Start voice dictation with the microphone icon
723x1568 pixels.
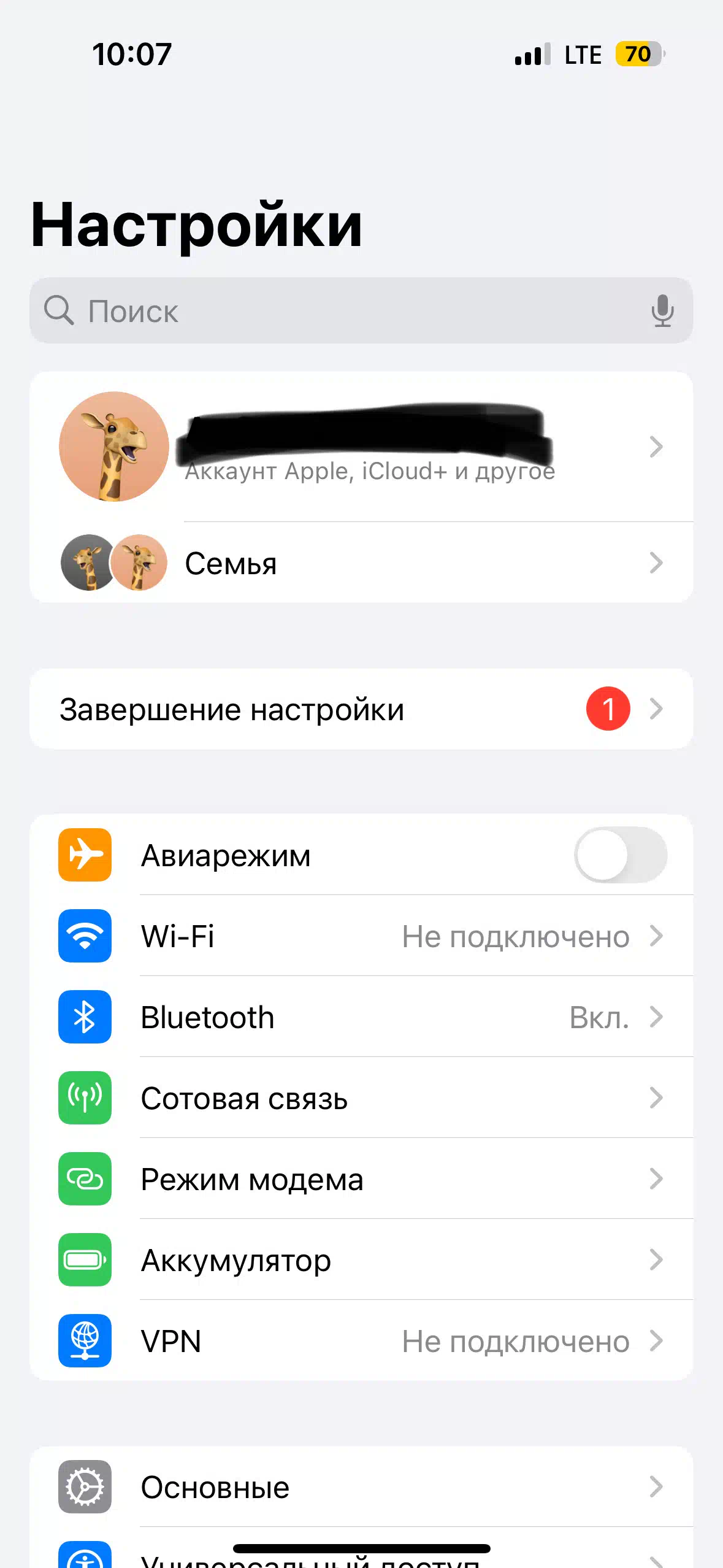point(662,310)
